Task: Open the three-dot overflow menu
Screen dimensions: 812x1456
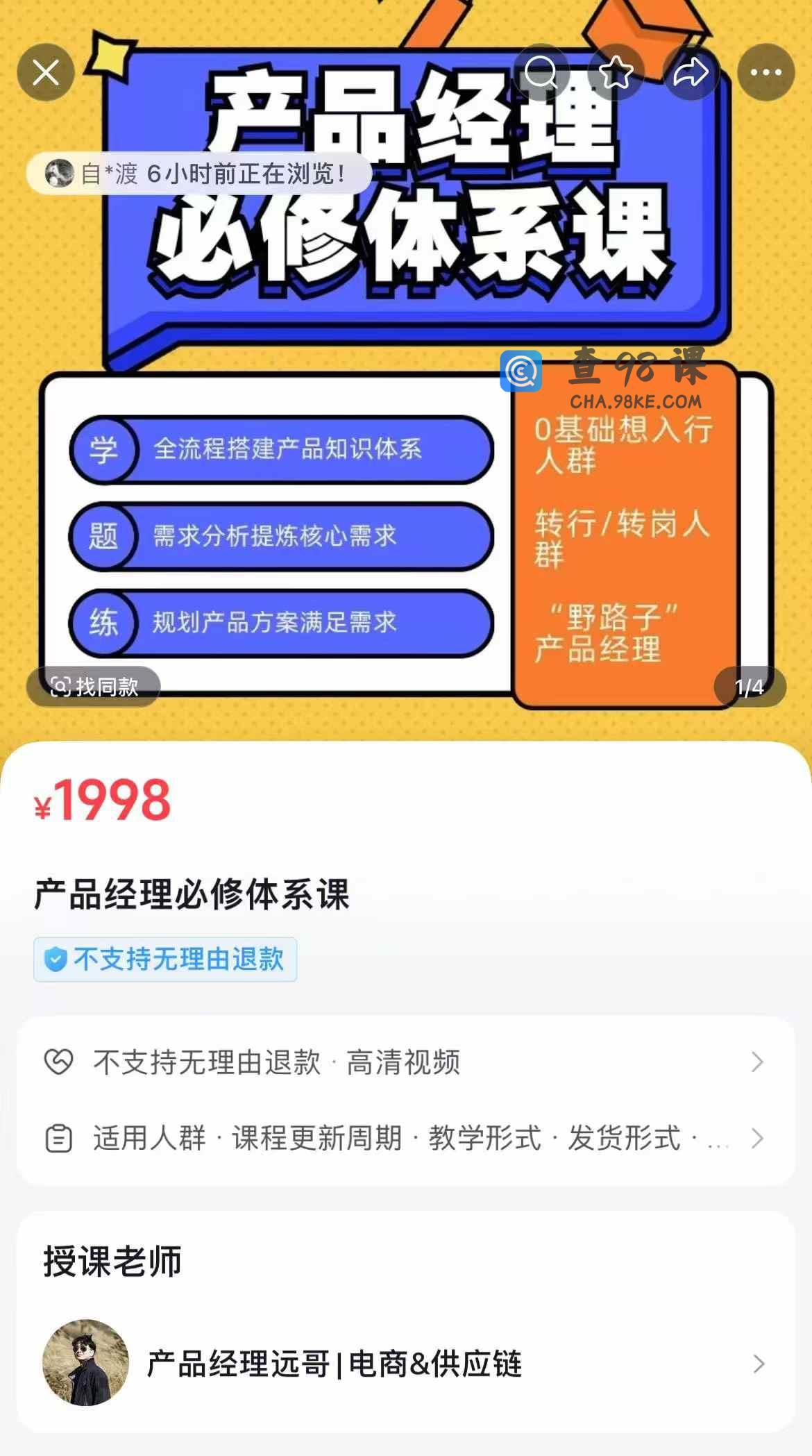Action: click(x=766, y=72)
